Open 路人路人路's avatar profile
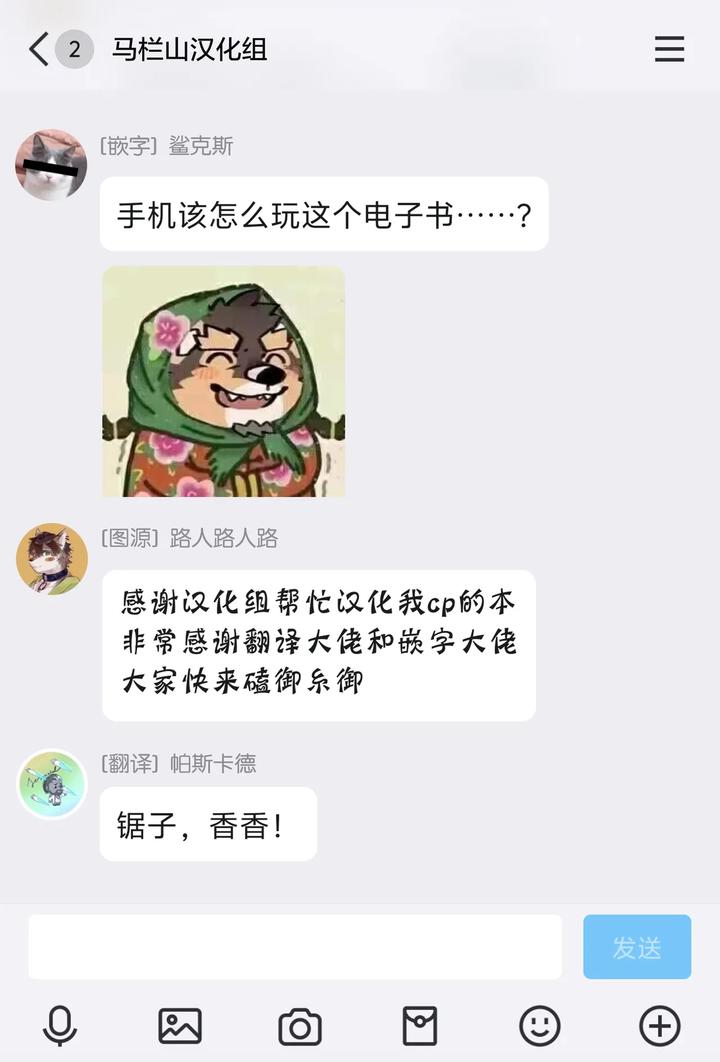The image size is (720, 1062). point(51,558)
